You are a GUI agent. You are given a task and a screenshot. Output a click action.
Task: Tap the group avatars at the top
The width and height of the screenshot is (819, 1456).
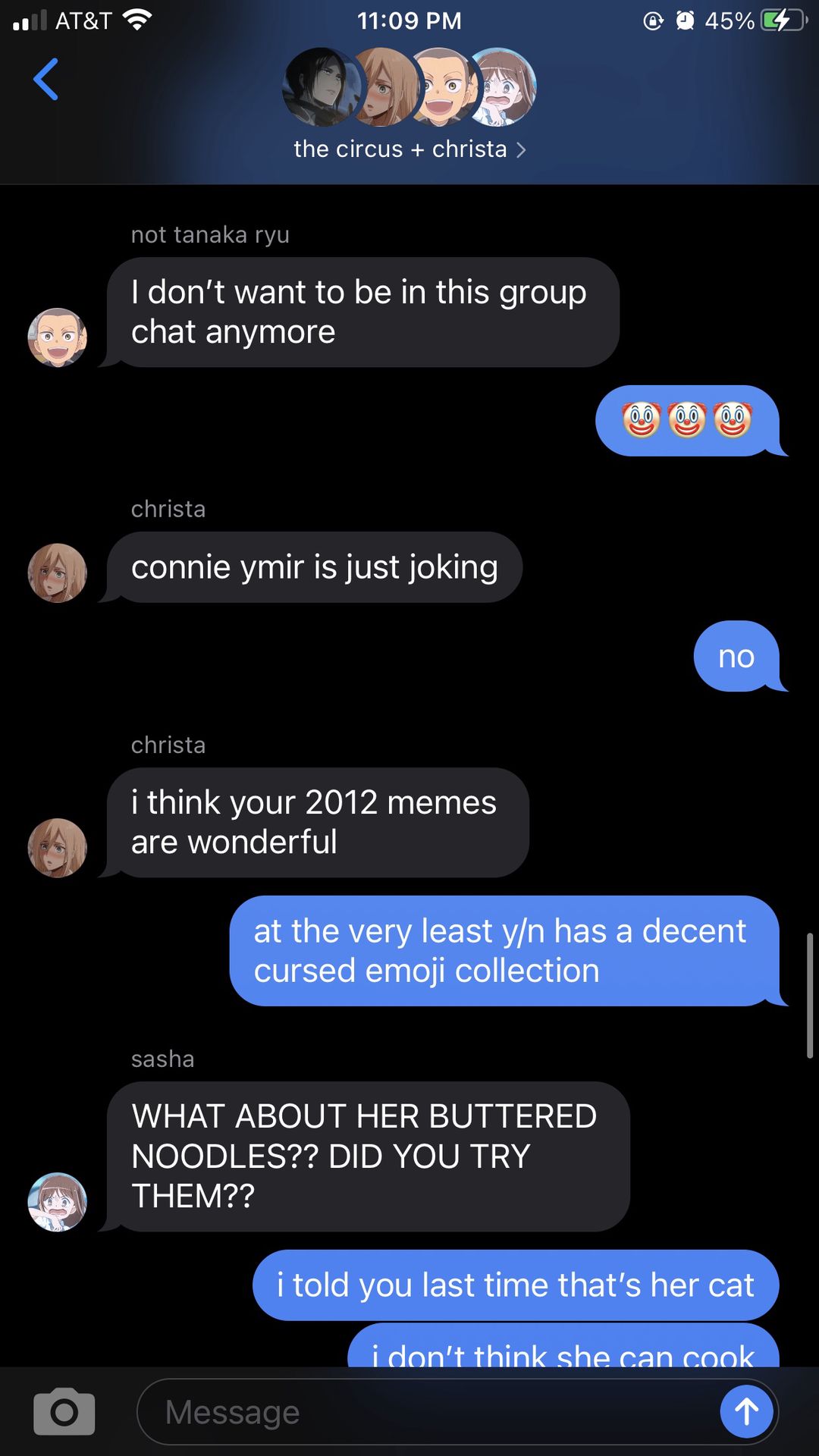click(x=409, y=87)
